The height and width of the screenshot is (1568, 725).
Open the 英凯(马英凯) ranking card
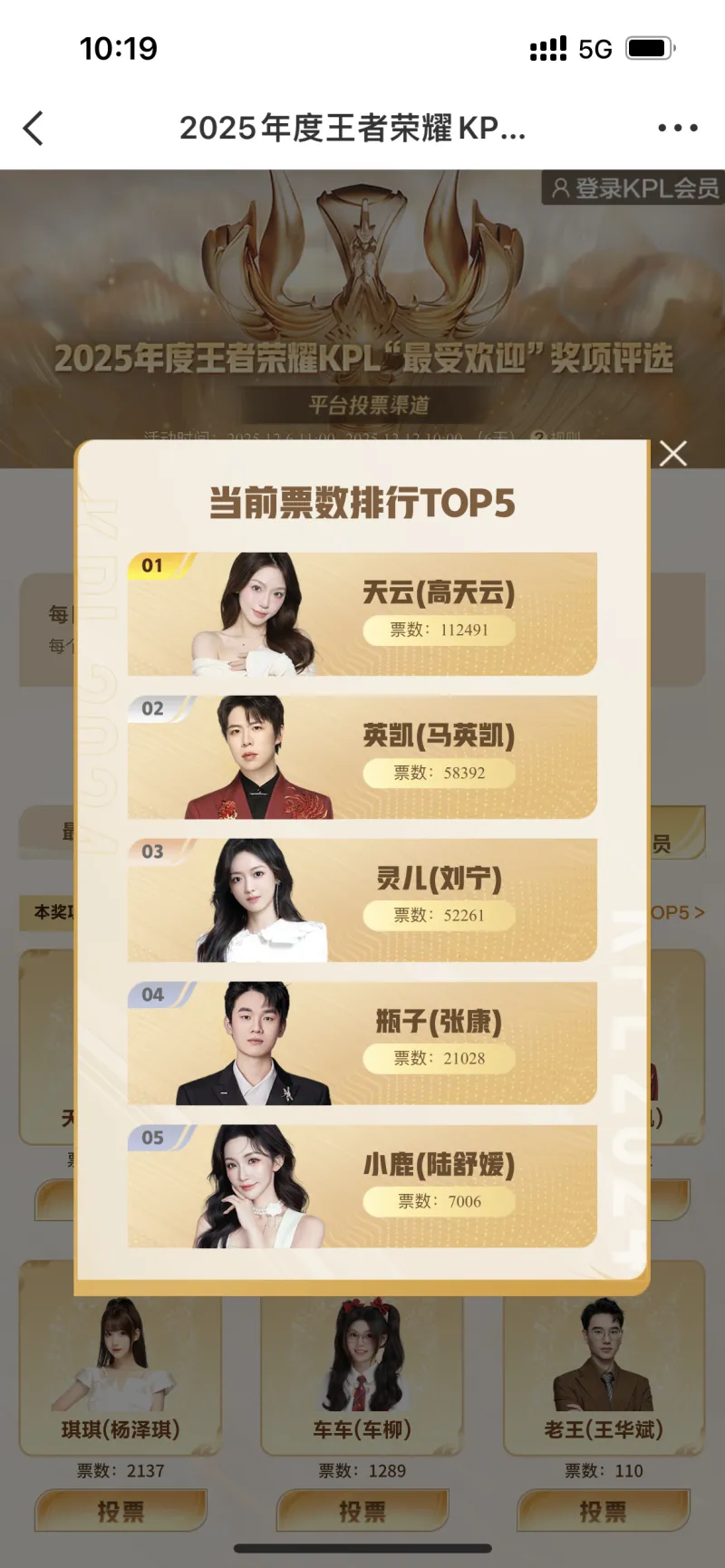click(x=362, y=757)
